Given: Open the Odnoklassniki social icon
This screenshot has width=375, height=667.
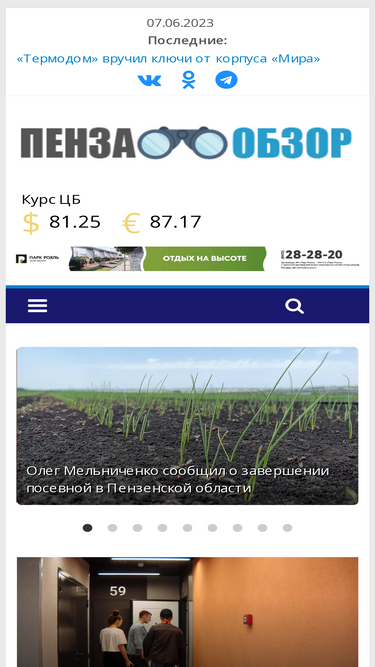Looking at the screenshot, I should tap(188, 80).
